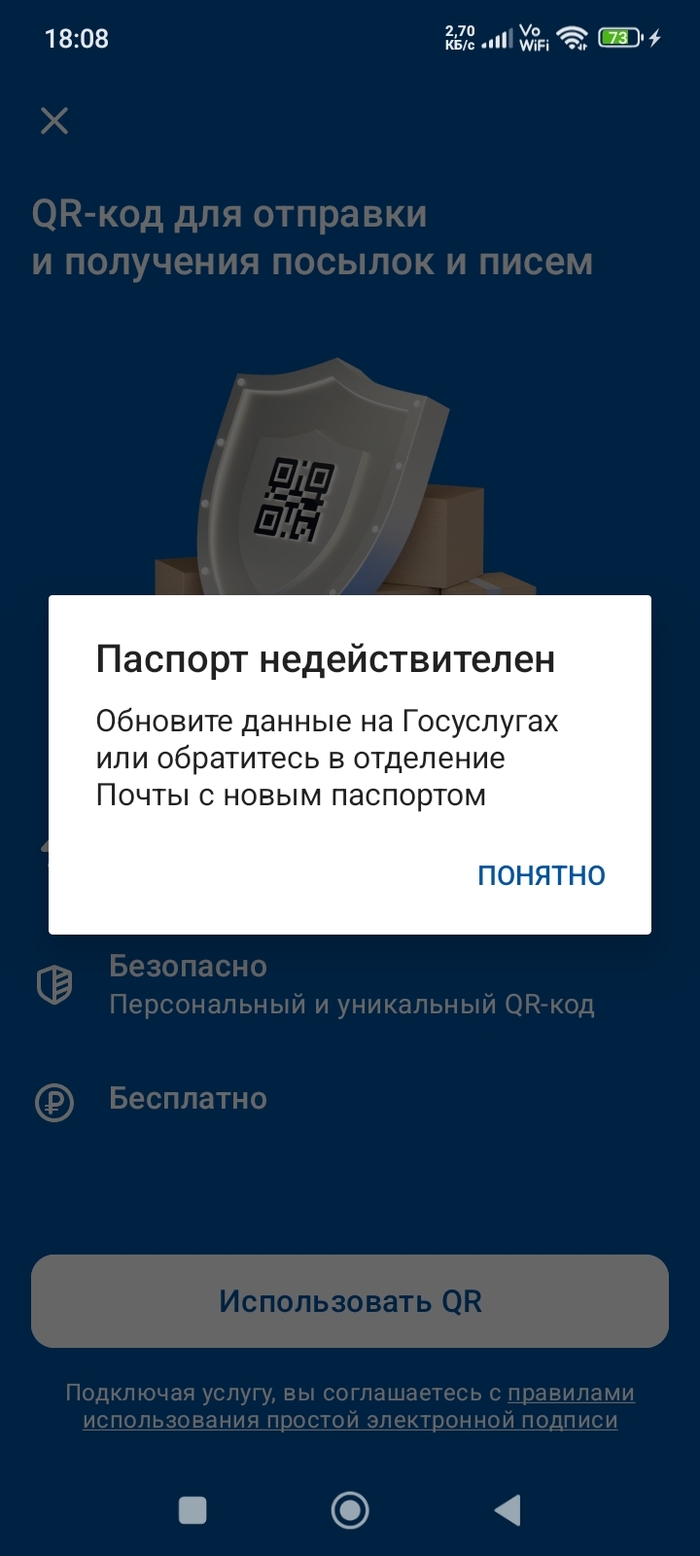The width and height of the screenshot is (700, 1556).
Task: Close the QR-код screen
Action: tap(54, 121)
